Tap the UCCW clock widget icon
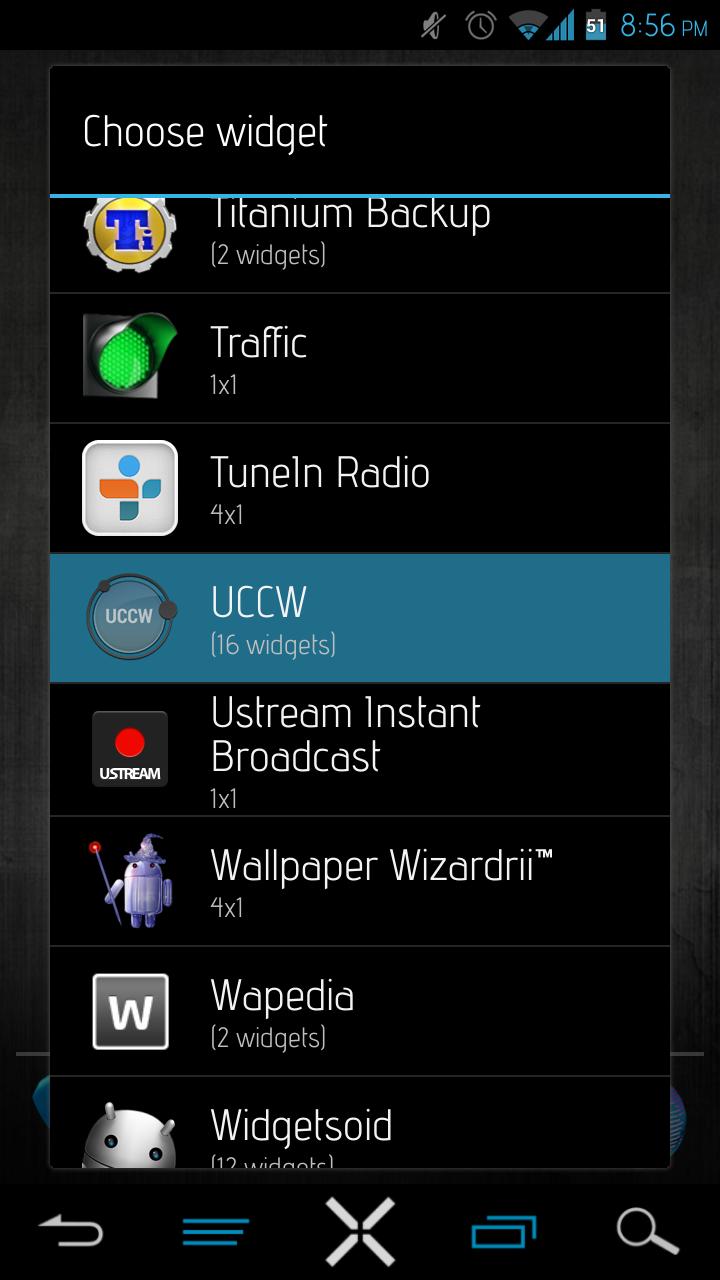 [129, 616]
